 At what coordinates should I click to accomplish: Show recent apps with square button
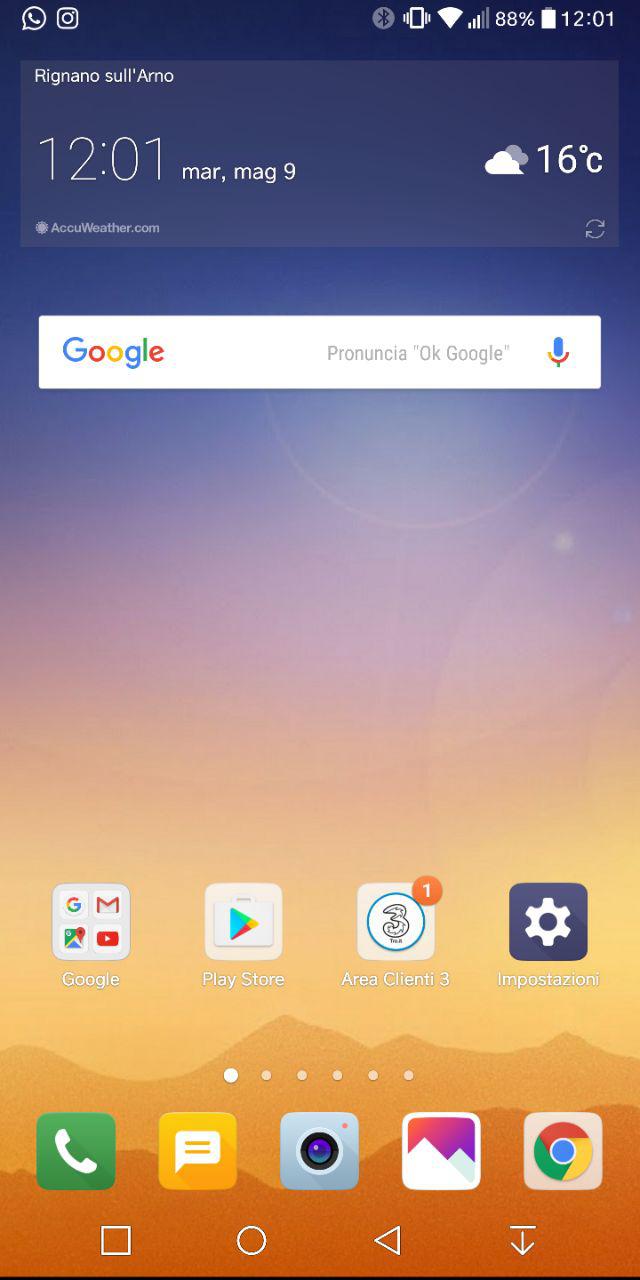pyautogui.click(x=116, y=1240)
